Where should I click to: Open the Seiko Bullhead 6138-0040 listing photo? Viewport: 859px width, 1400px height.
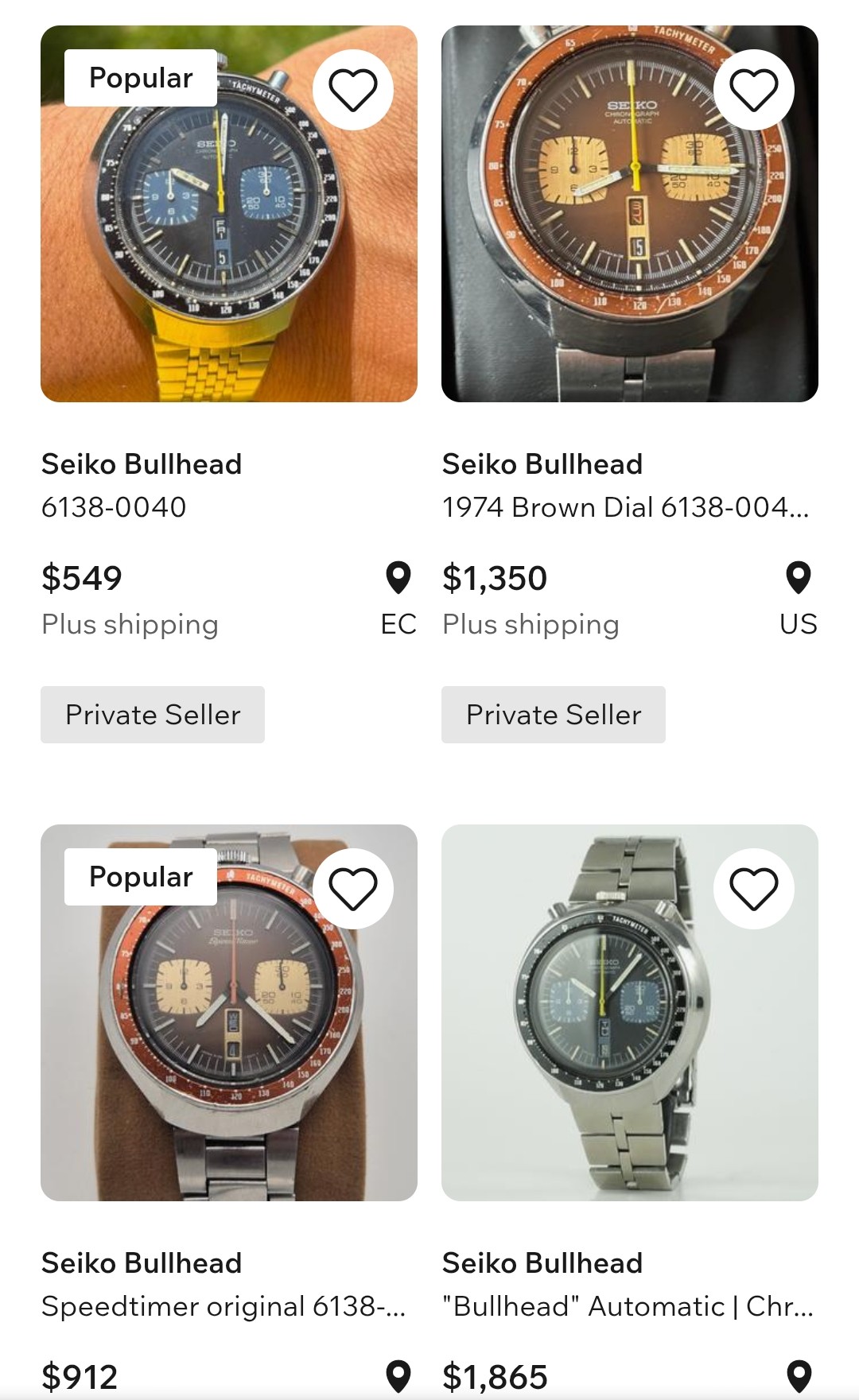(229, 239)
